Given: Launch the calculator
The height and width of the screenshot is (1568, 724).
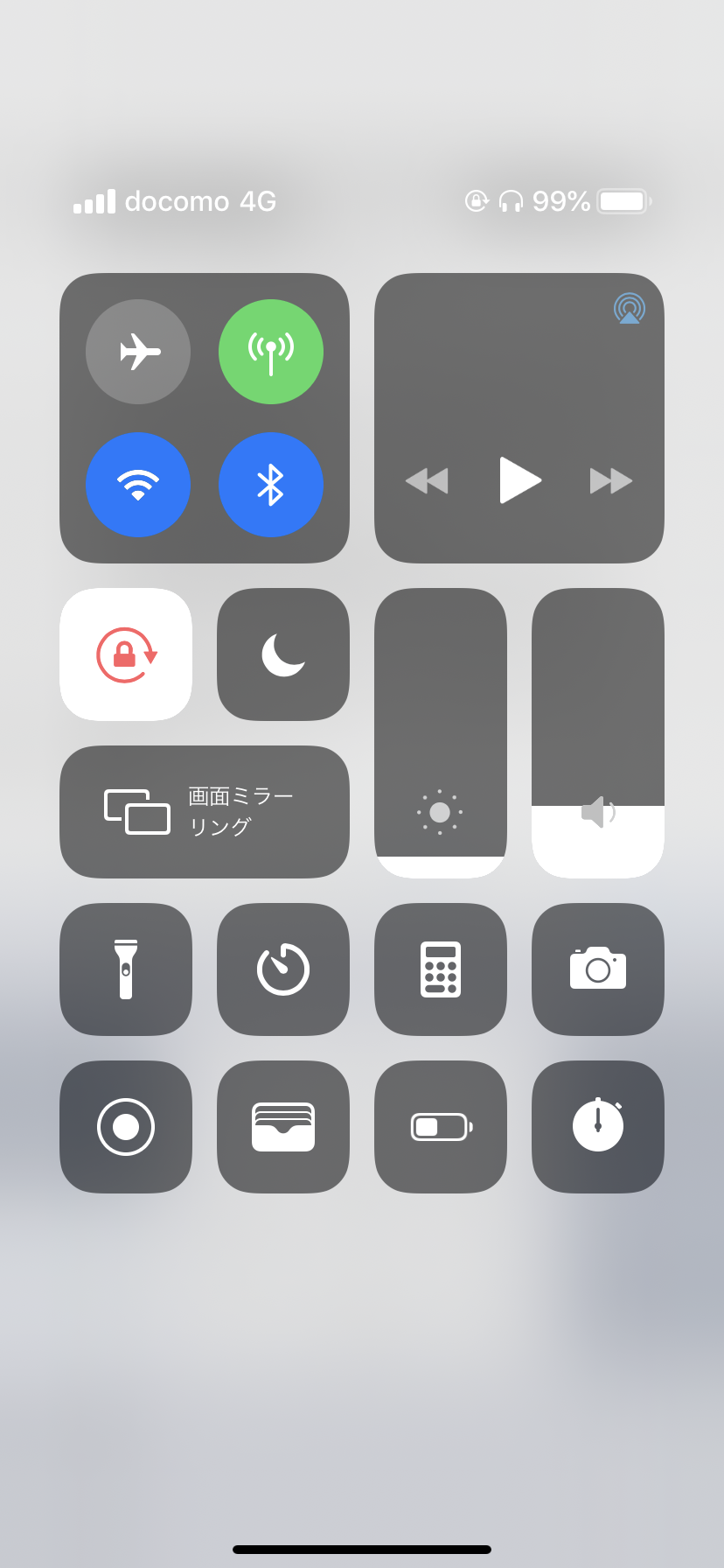Looking at the screenshot, I should pyautogui.click(x=441, y=969).
